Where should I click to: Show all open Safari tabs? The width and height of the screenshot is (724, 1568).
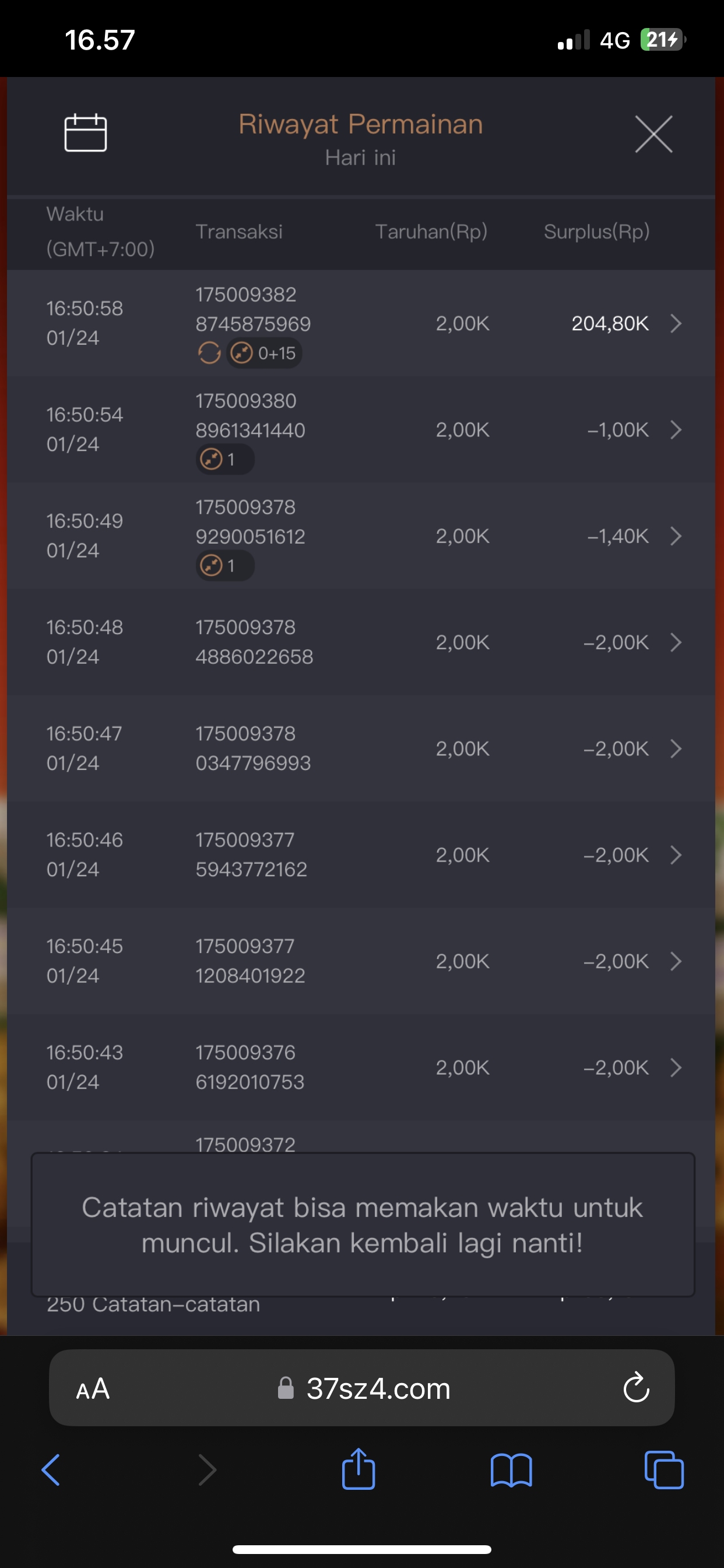tap(663, 1470)
